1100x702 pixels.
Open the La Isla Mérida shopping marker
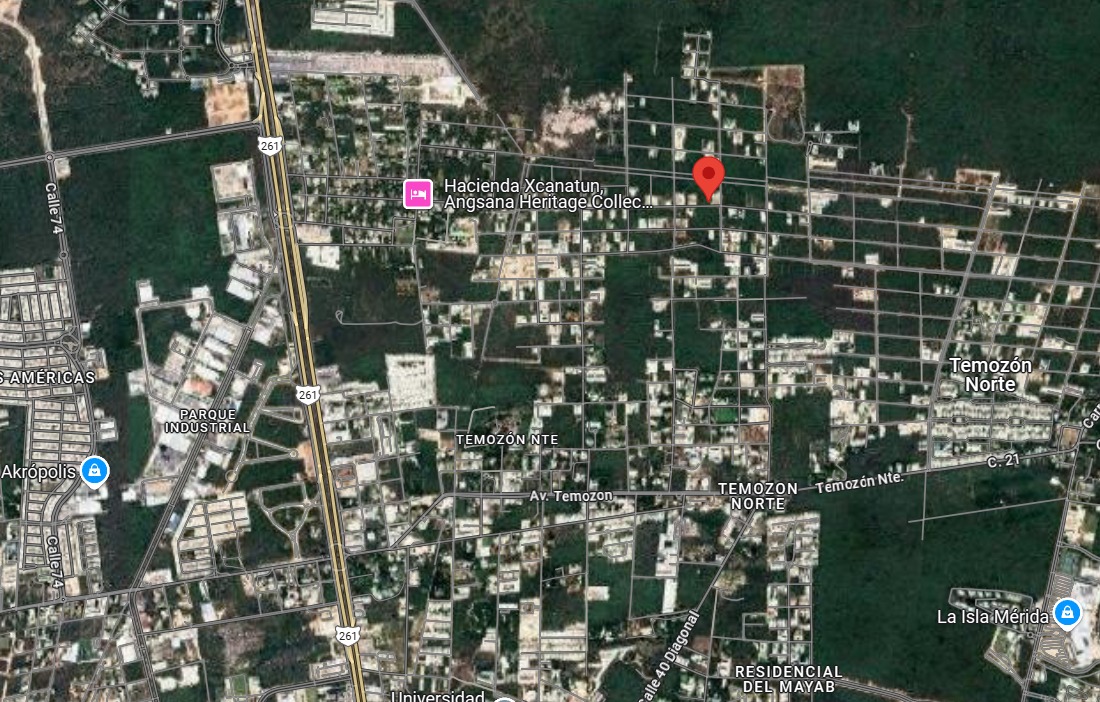click(x=1068, y=613)
